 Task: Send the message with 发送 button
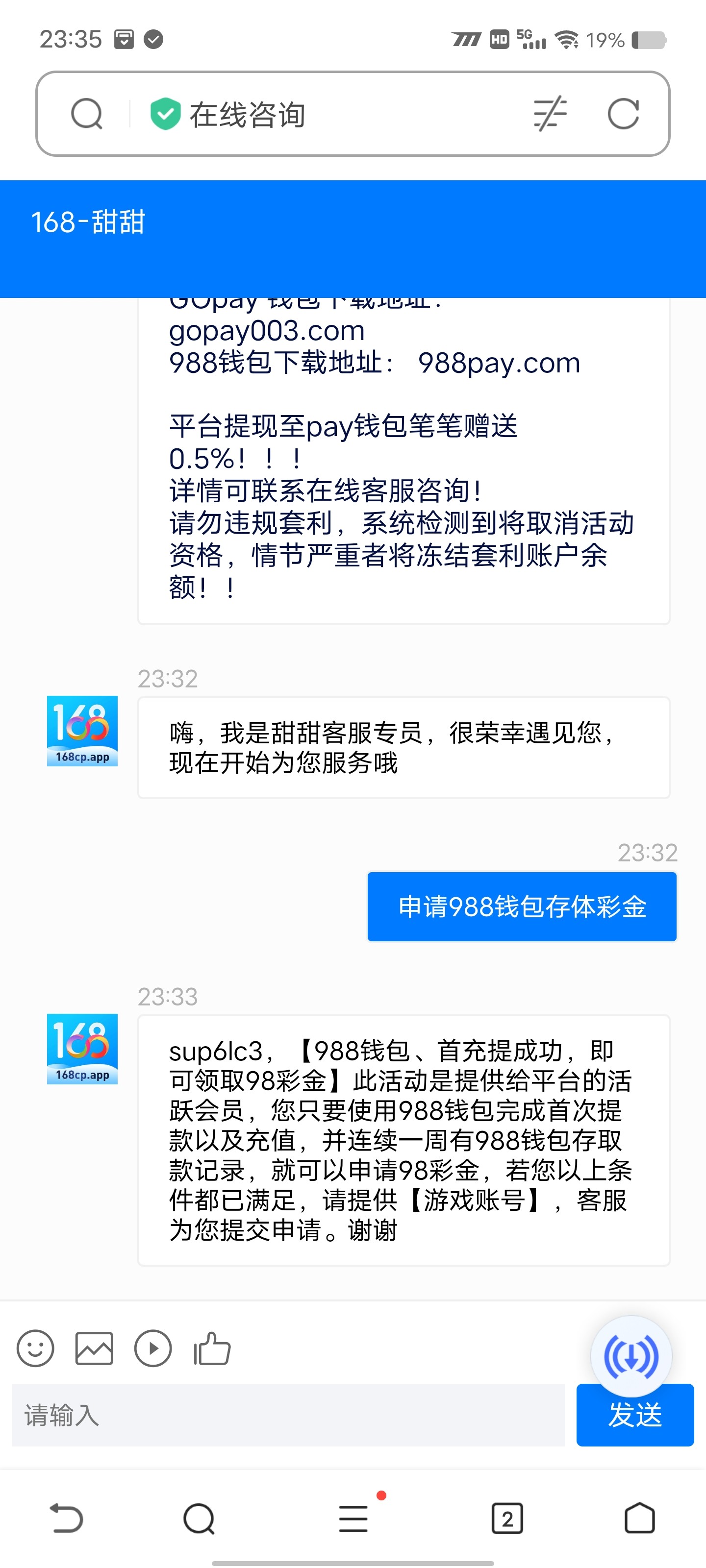pyautogui.click(x=635, y=1416)
